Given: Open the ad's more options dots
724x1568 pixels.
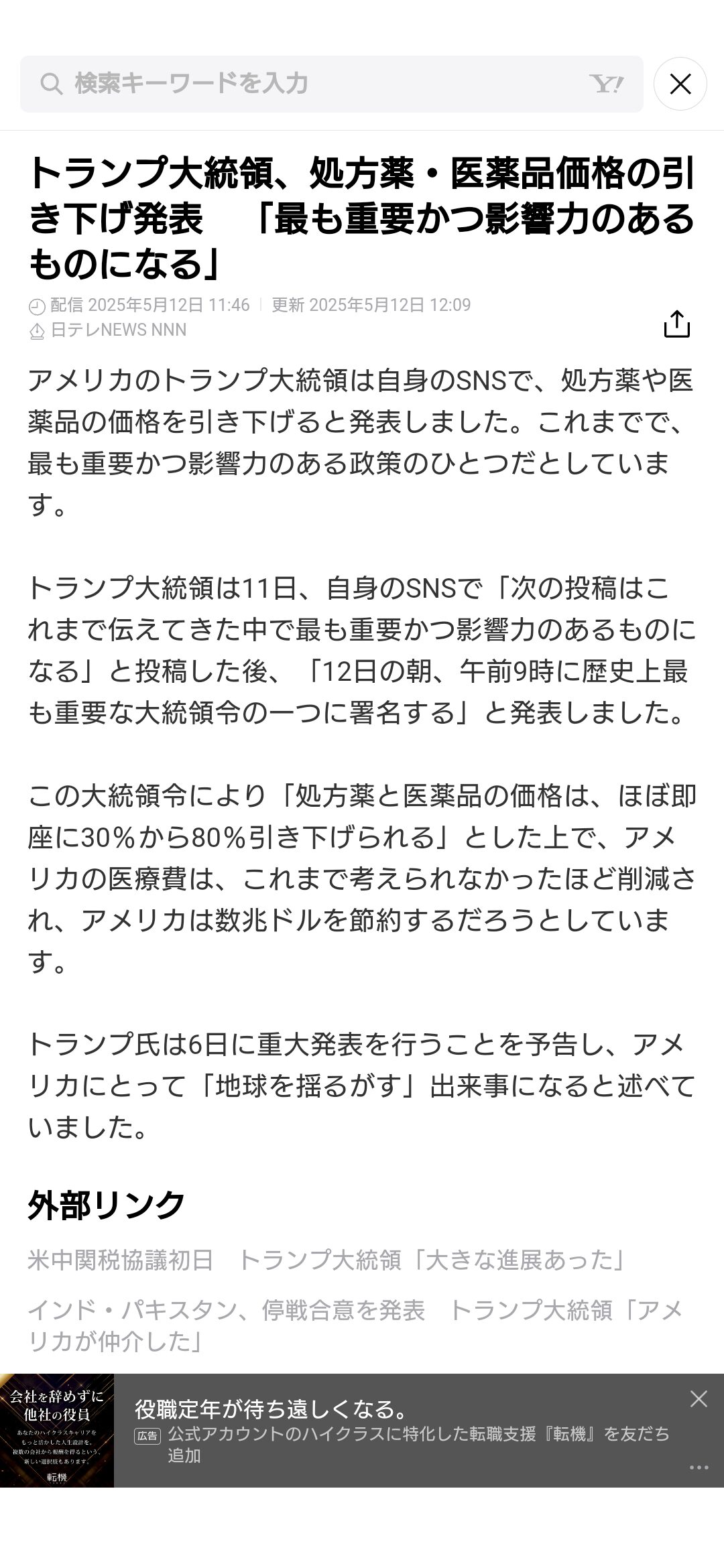Looking at the screenshot, I should click(x=699, y=1467).
